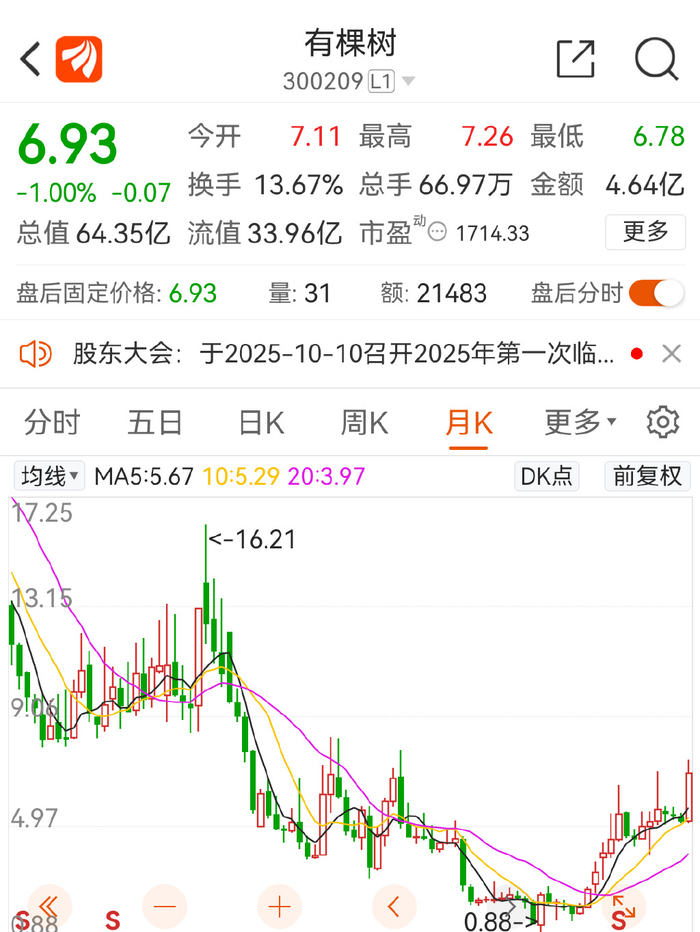Select the 周K tab
Viewport: 700px width, 932px height.
point(364,423)
